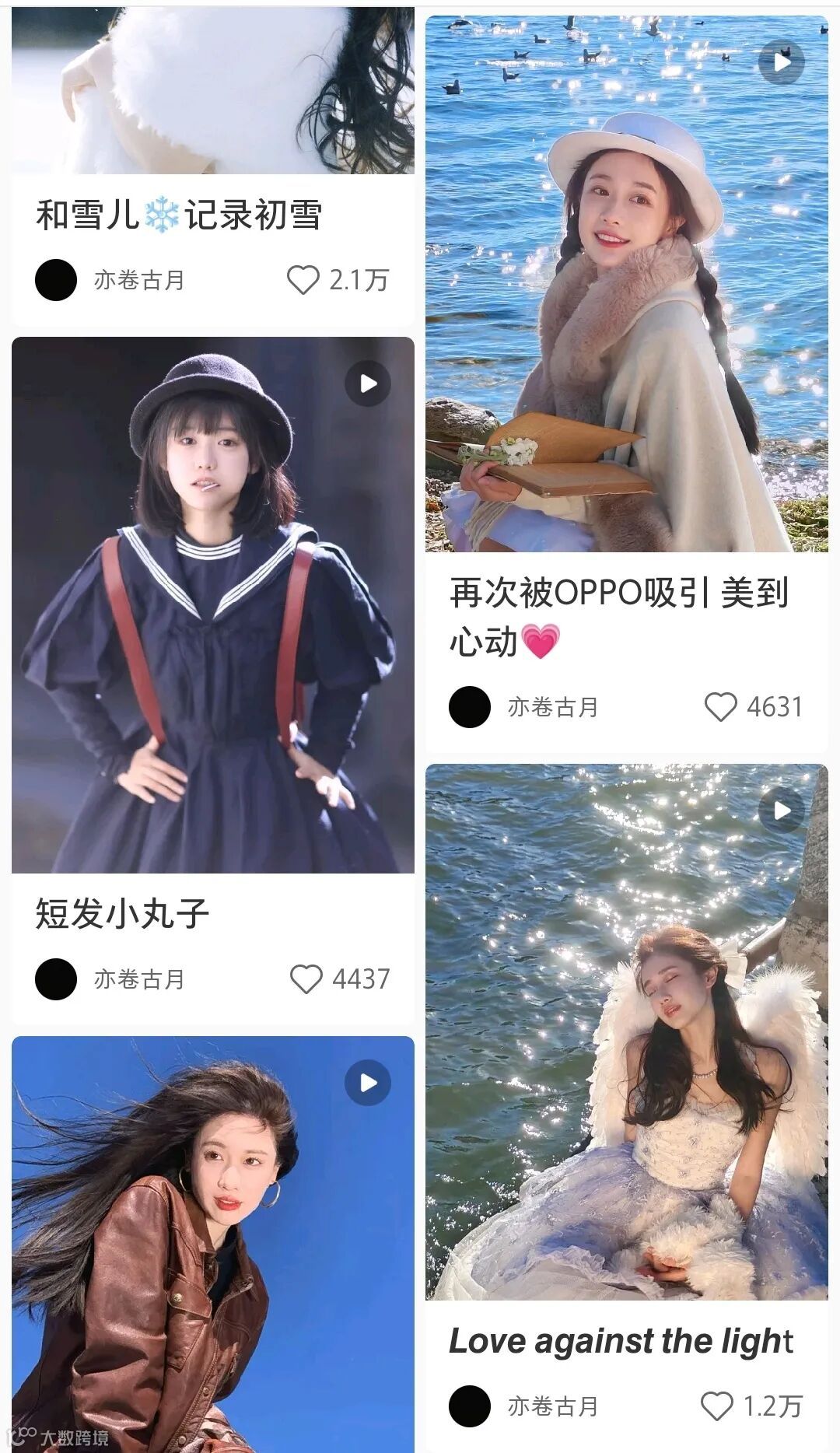Open the video of woman in brown leather jacket
Viewport: 840px width, 1453px height.
pos(212,1243)
